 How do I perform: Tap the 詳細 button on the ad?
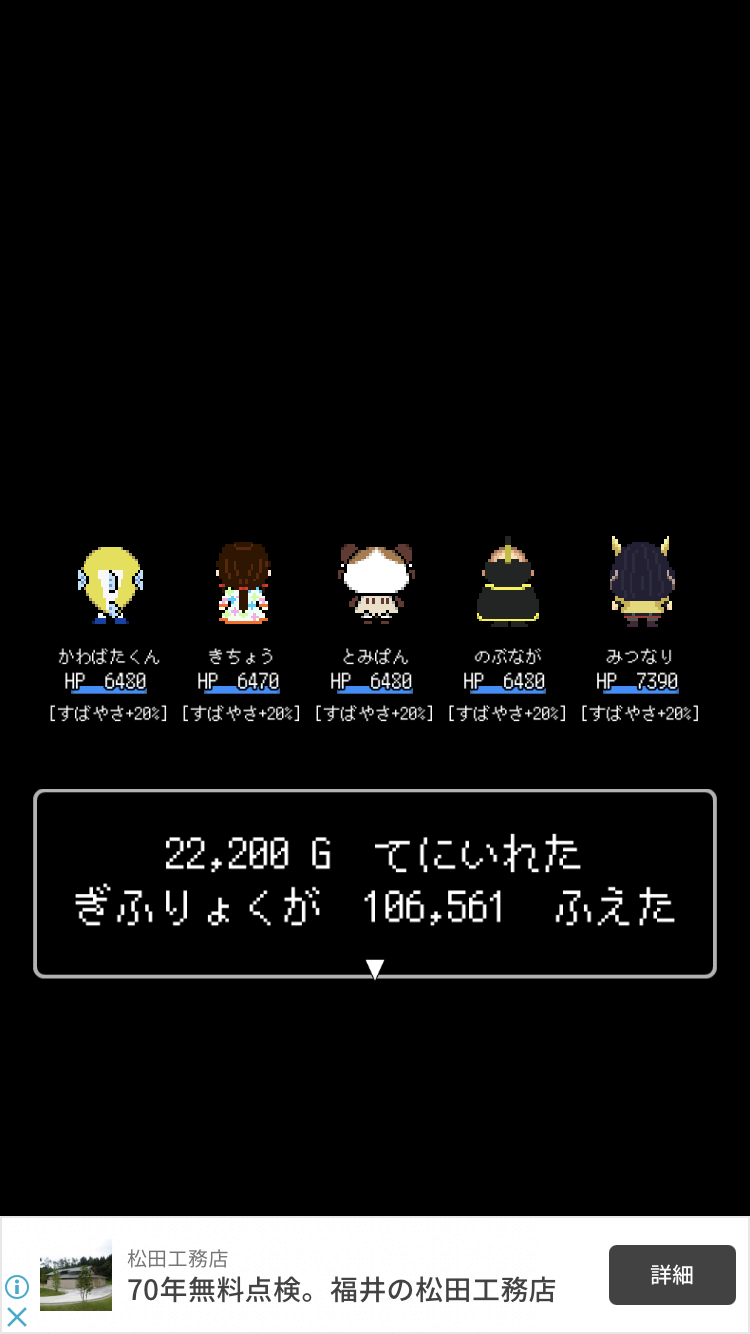(x=672, y=1275)
